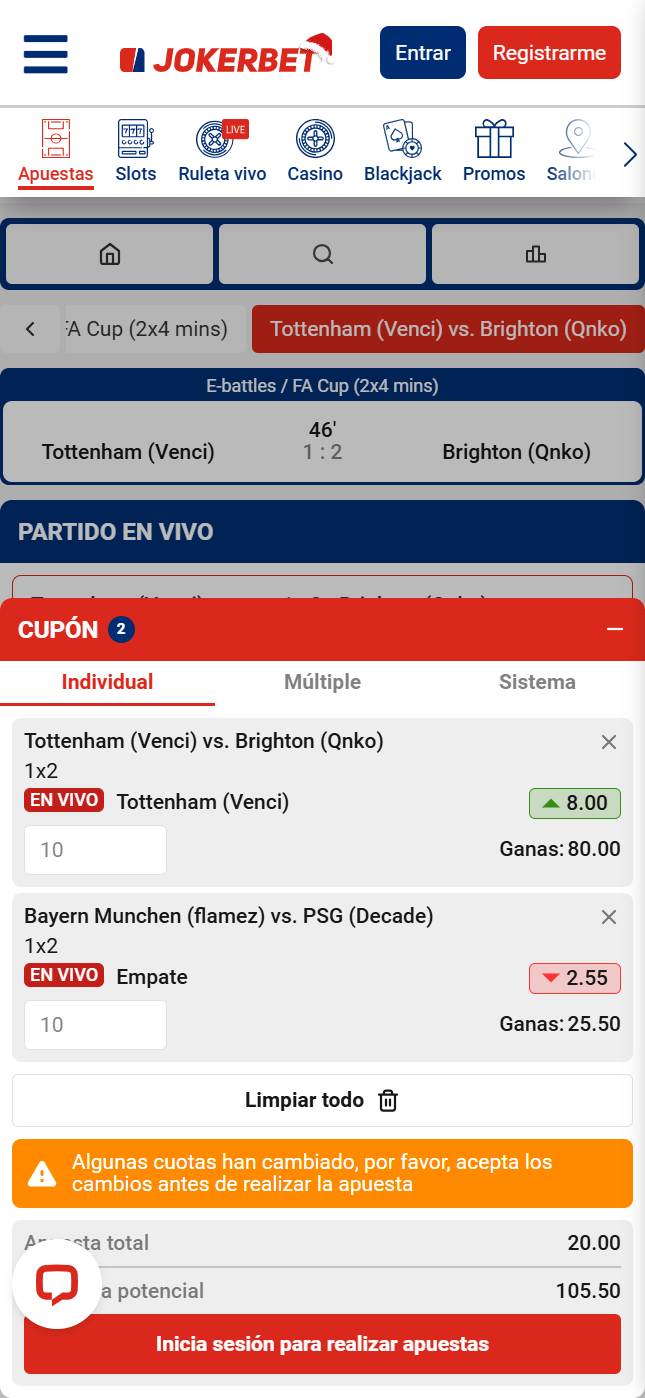Switch to the Sistema tab
Viewport: 645px width, 1398px height.
point(537,682)
